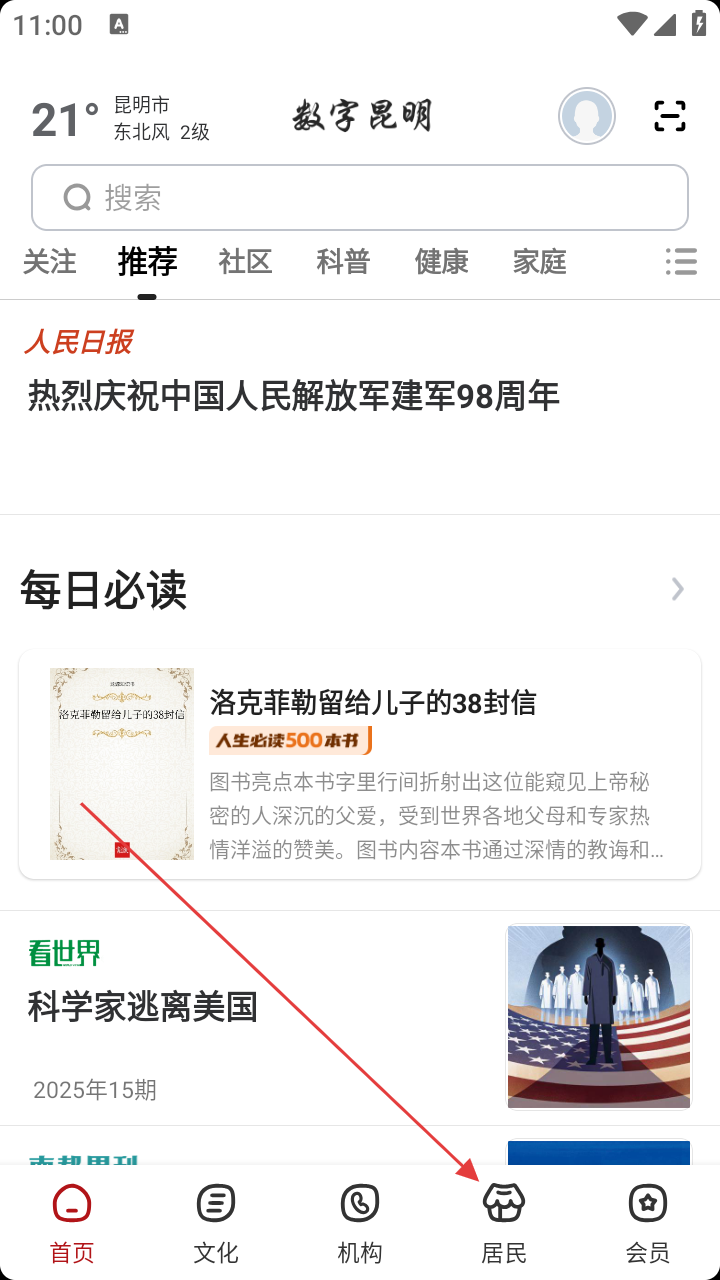Open the book 洛克菲勒留给儿子的38封信

pos(360,764)
